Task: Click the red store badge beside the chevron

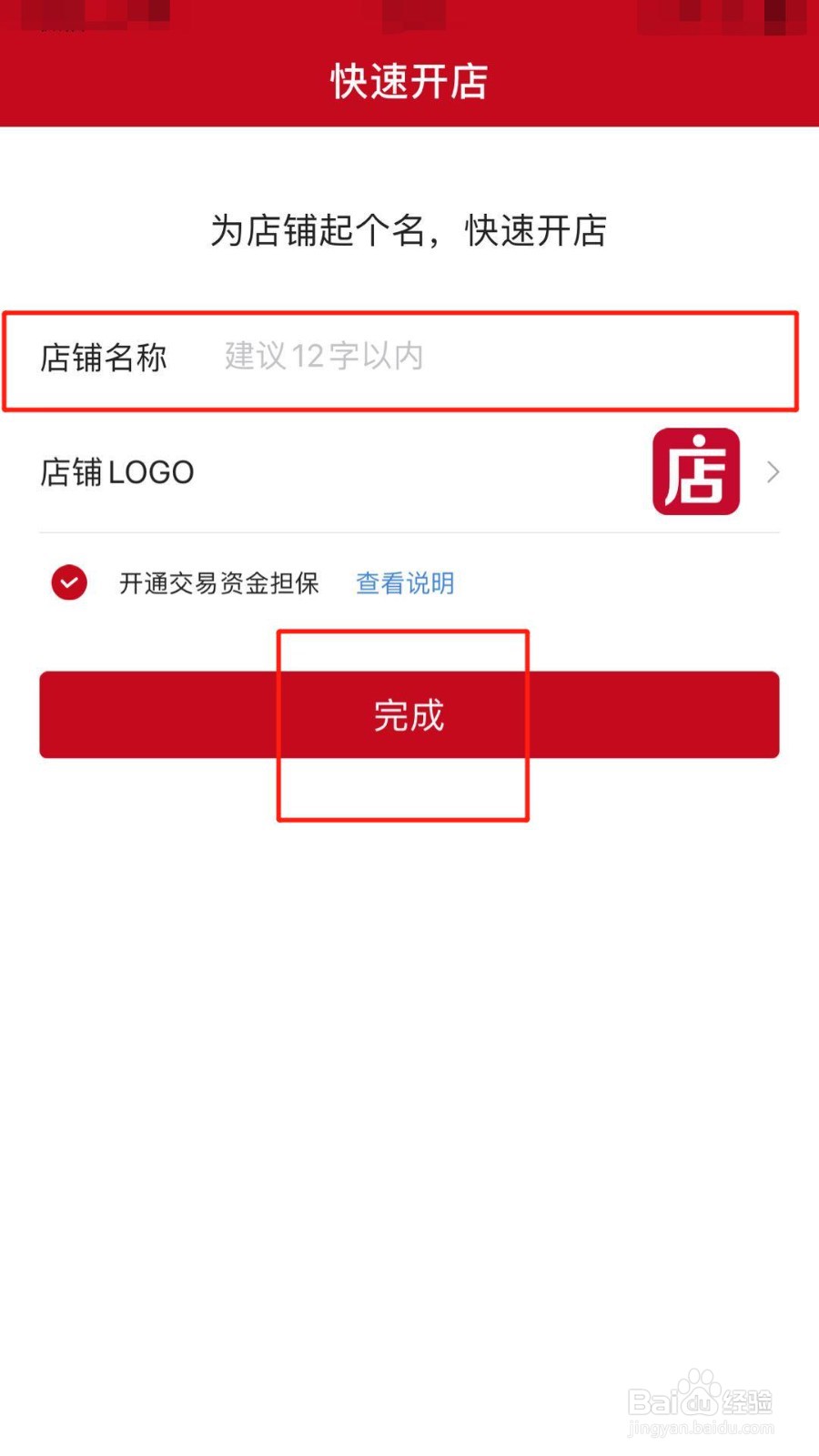Action: pos(695,470)
